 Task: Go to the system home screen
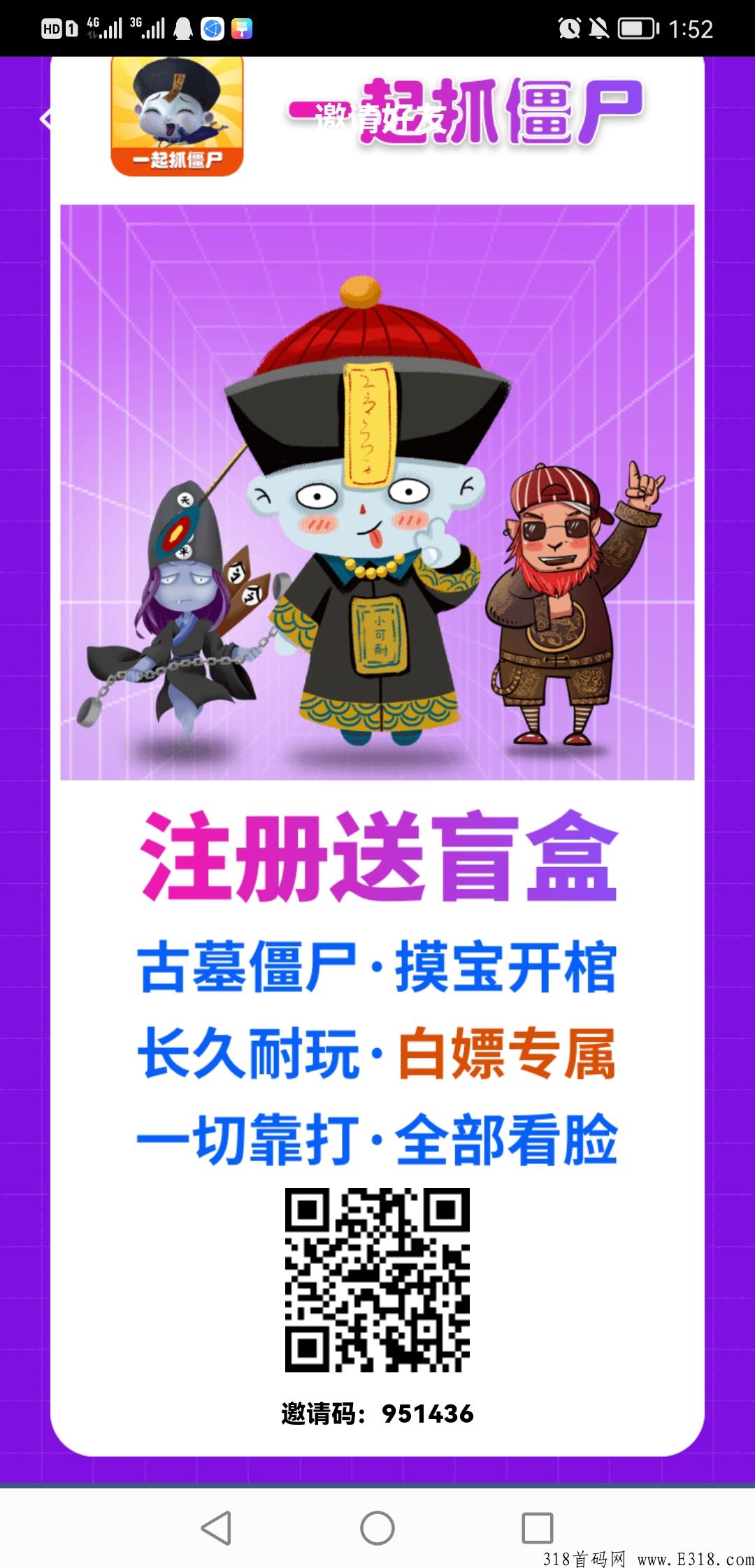377,1527
